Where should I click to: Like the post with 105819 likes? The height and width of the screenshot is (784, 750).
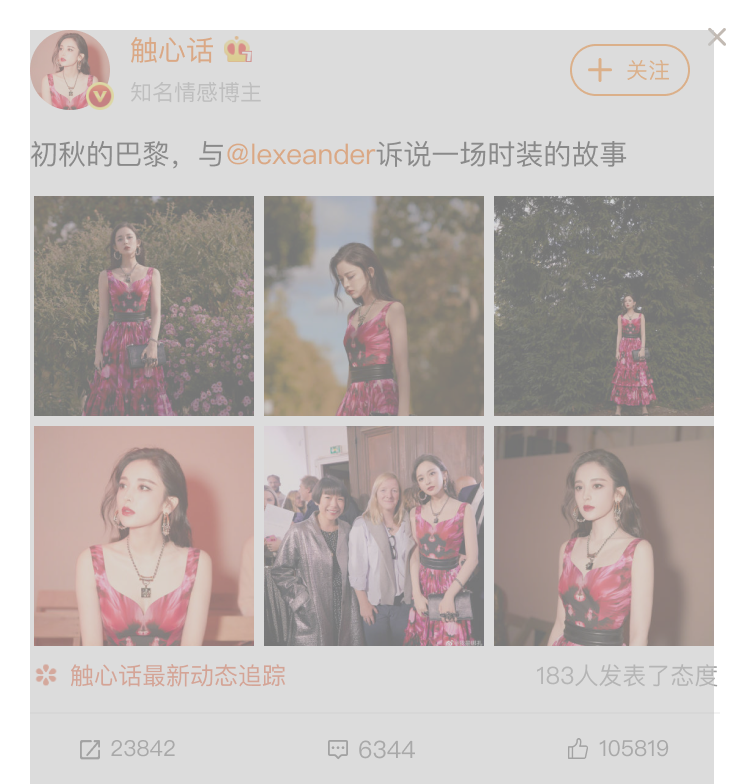tap(618, 749)
